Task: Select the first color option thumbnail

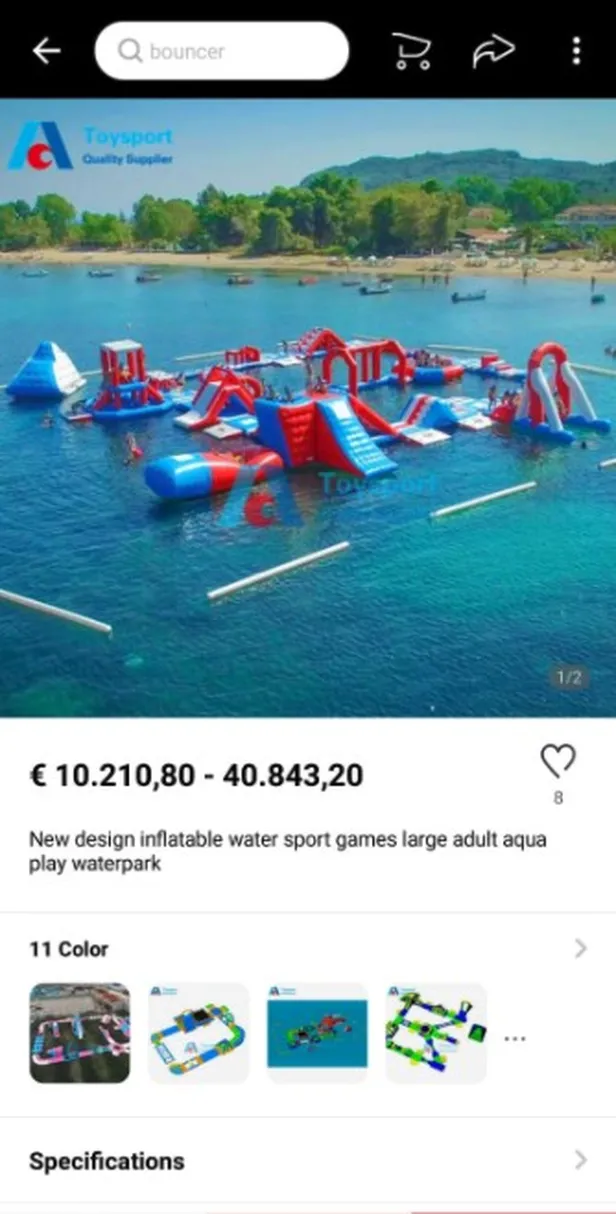Action: click(x=80, y=1033)
